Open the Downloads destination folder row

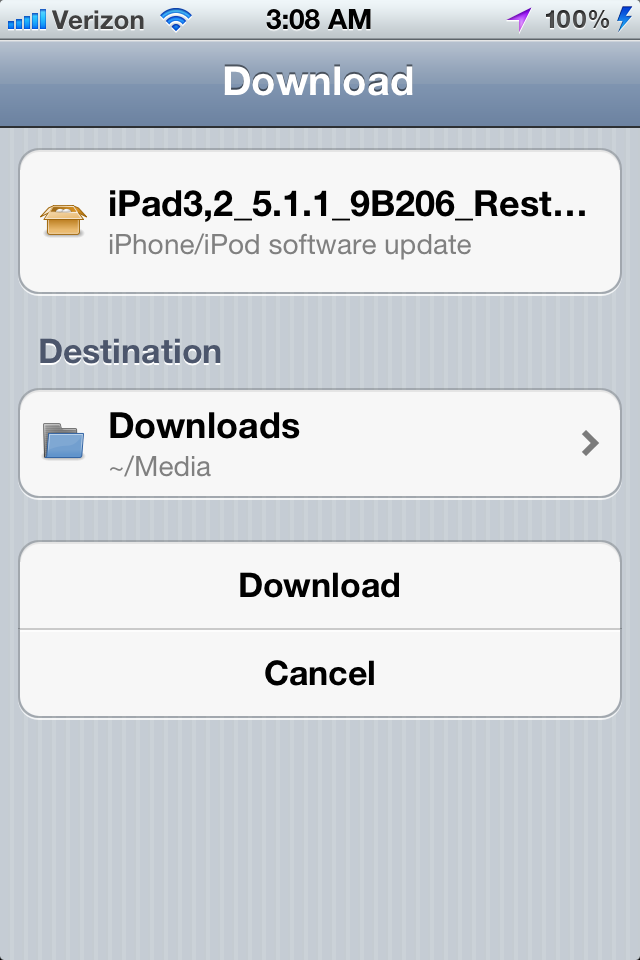[x=320, y=443]
